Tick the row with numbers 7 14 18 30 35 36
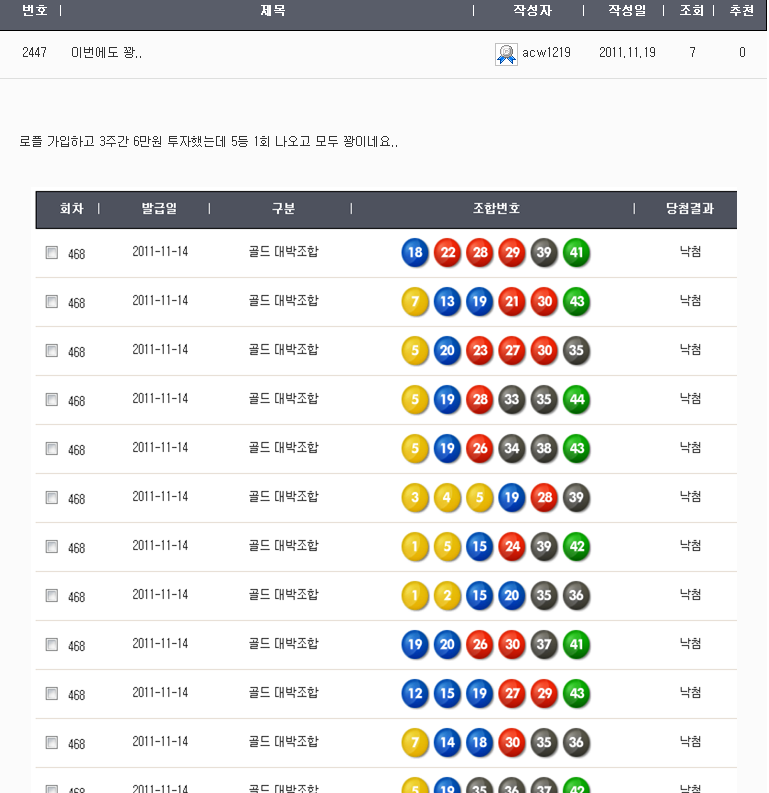The width and height of the screenshot is (769, 793). tap(52, 743)
